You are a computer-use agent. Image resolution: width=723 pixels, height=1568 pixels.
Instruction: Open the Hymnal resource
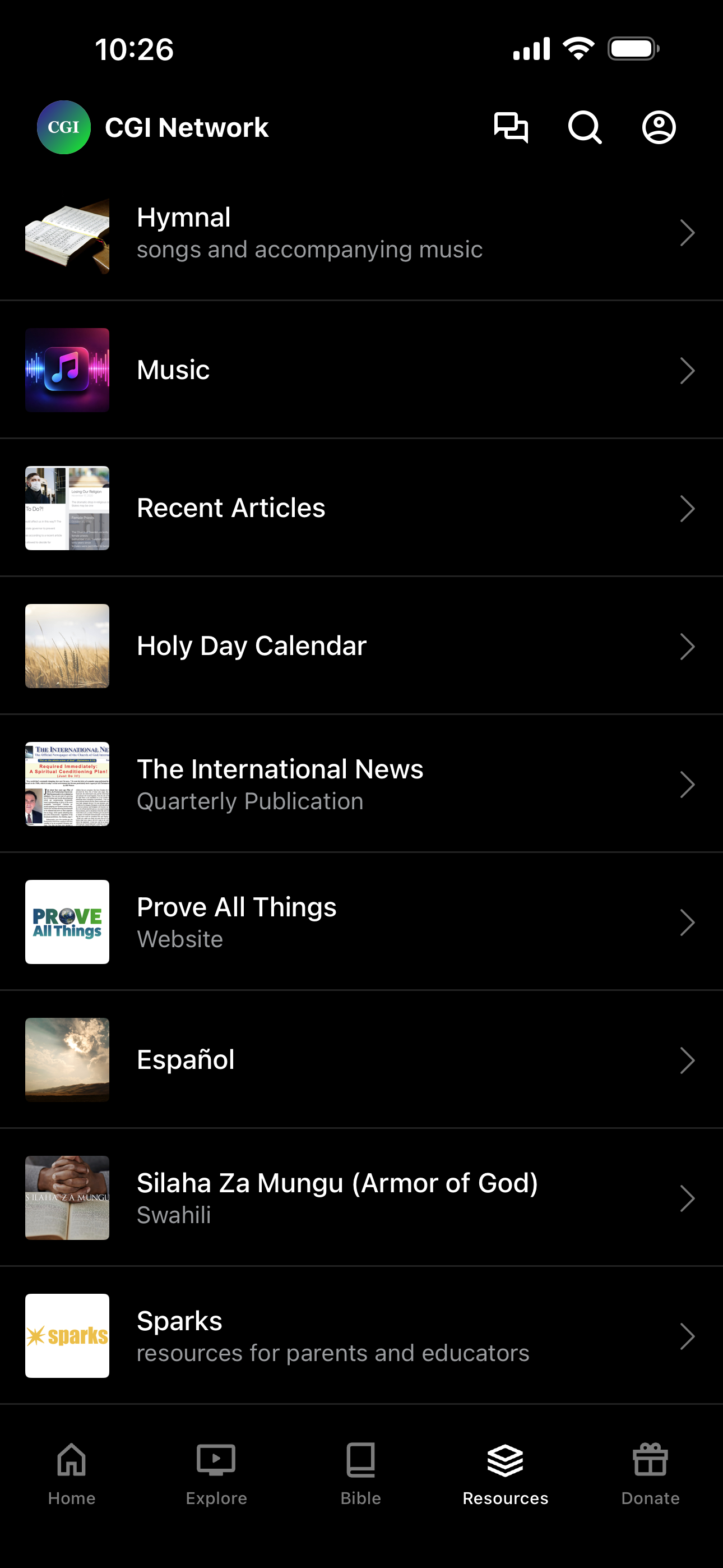[x=361, y=233]
